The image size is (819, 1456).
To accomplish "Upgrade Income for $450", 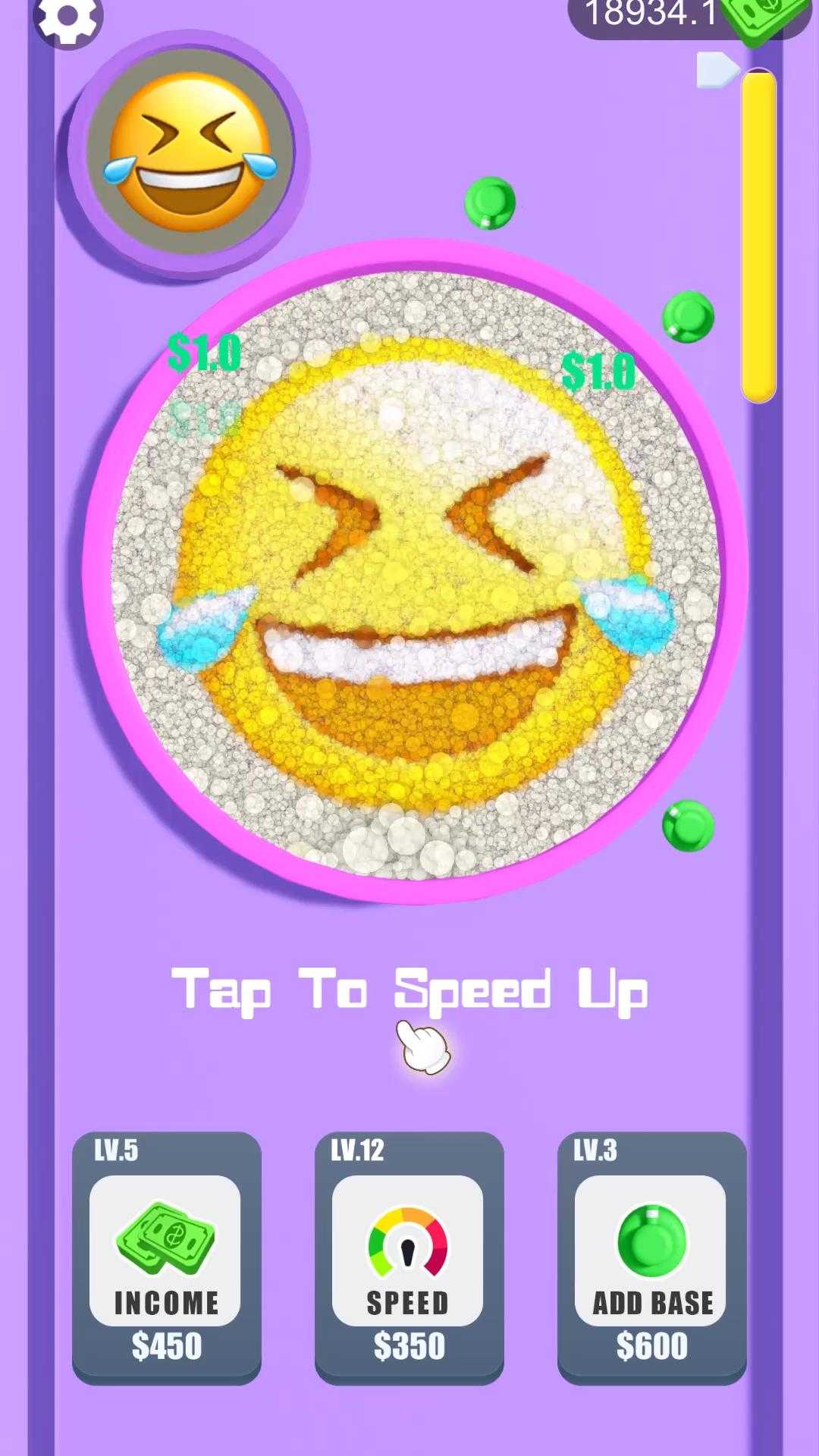I will click(x=166, y=1257).
